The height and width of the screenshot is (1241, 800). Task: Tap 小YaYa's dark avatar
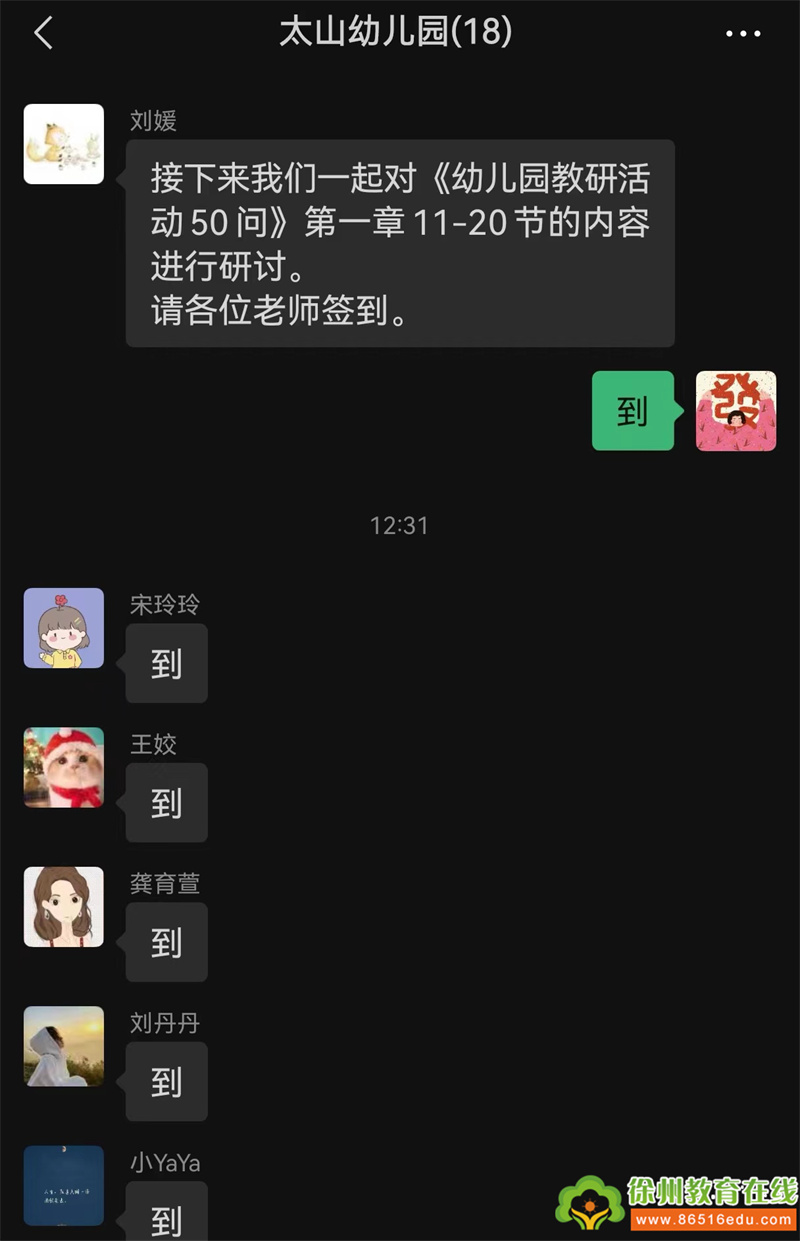coord(63,1185)
